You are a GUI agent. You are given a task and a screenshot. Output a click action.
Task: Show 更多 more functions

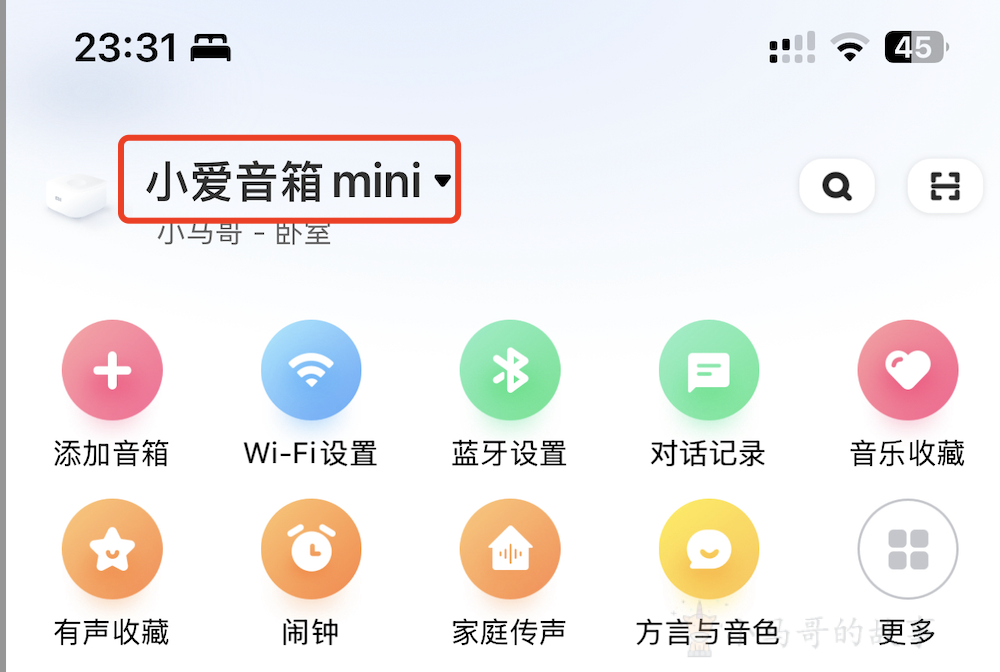pyautogui.click(x=907, y=550)
